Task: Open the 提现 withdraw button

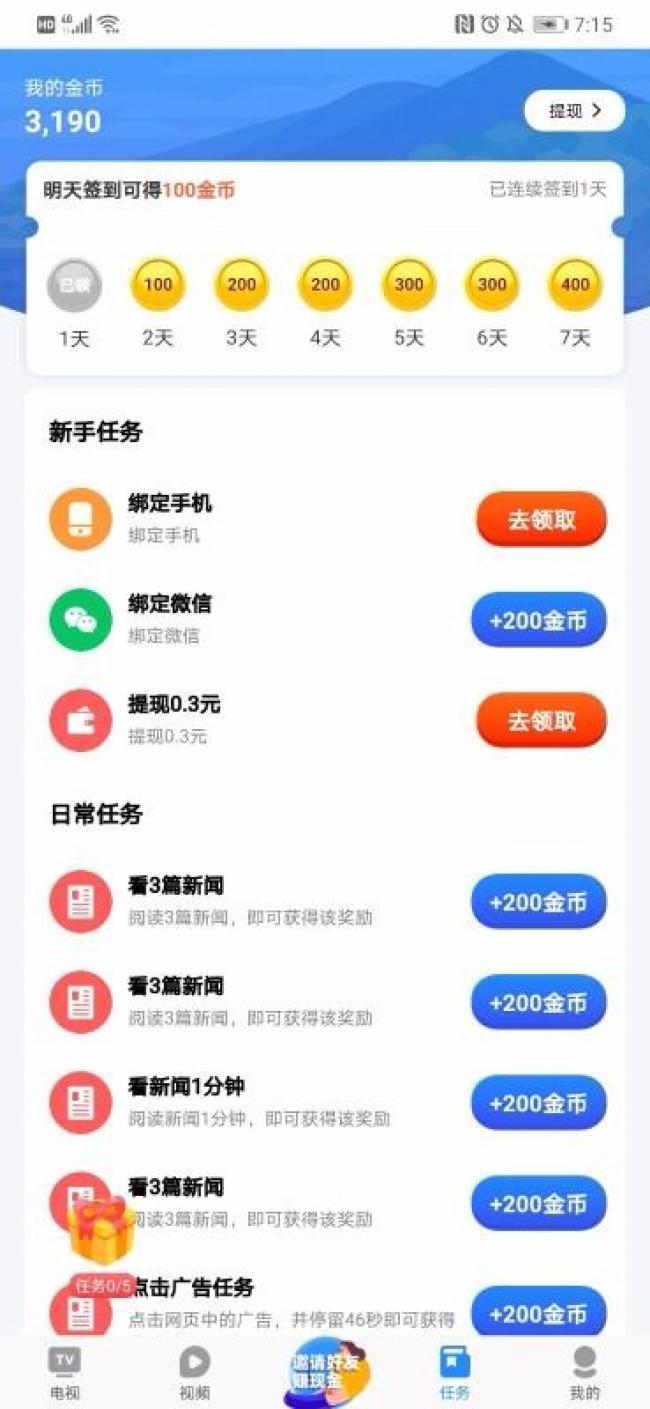Action: (574, 111)
